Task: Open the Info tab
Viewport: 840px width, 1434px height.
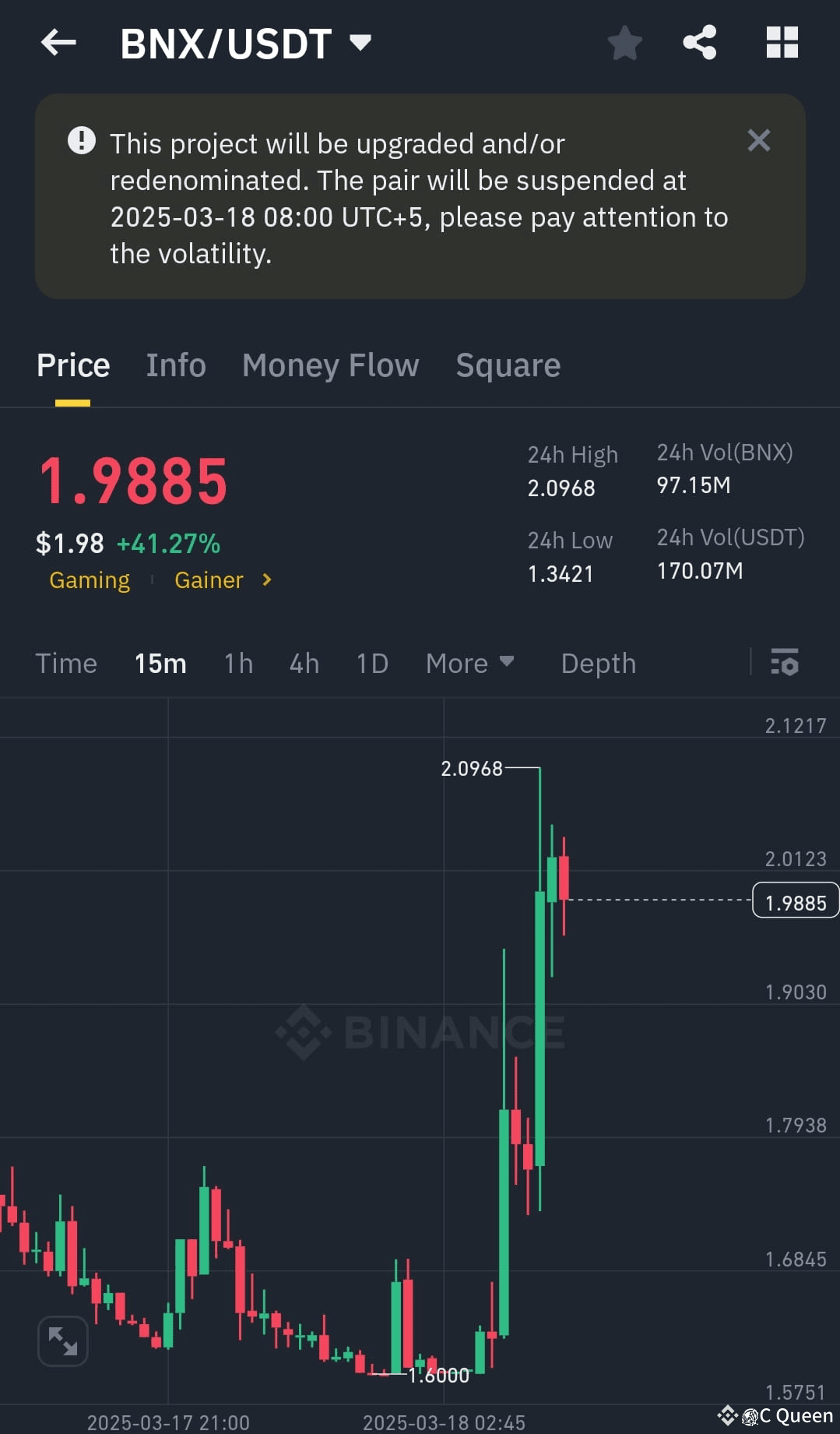Action: pyautogui.click(x=175, y=365)
